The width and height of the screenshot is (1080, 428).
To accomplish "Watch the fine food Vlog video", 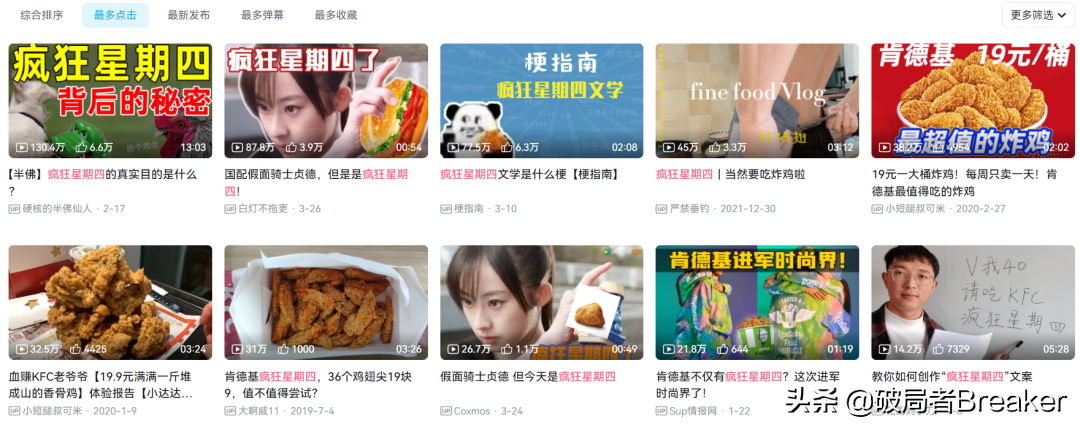I will [757, 100].
